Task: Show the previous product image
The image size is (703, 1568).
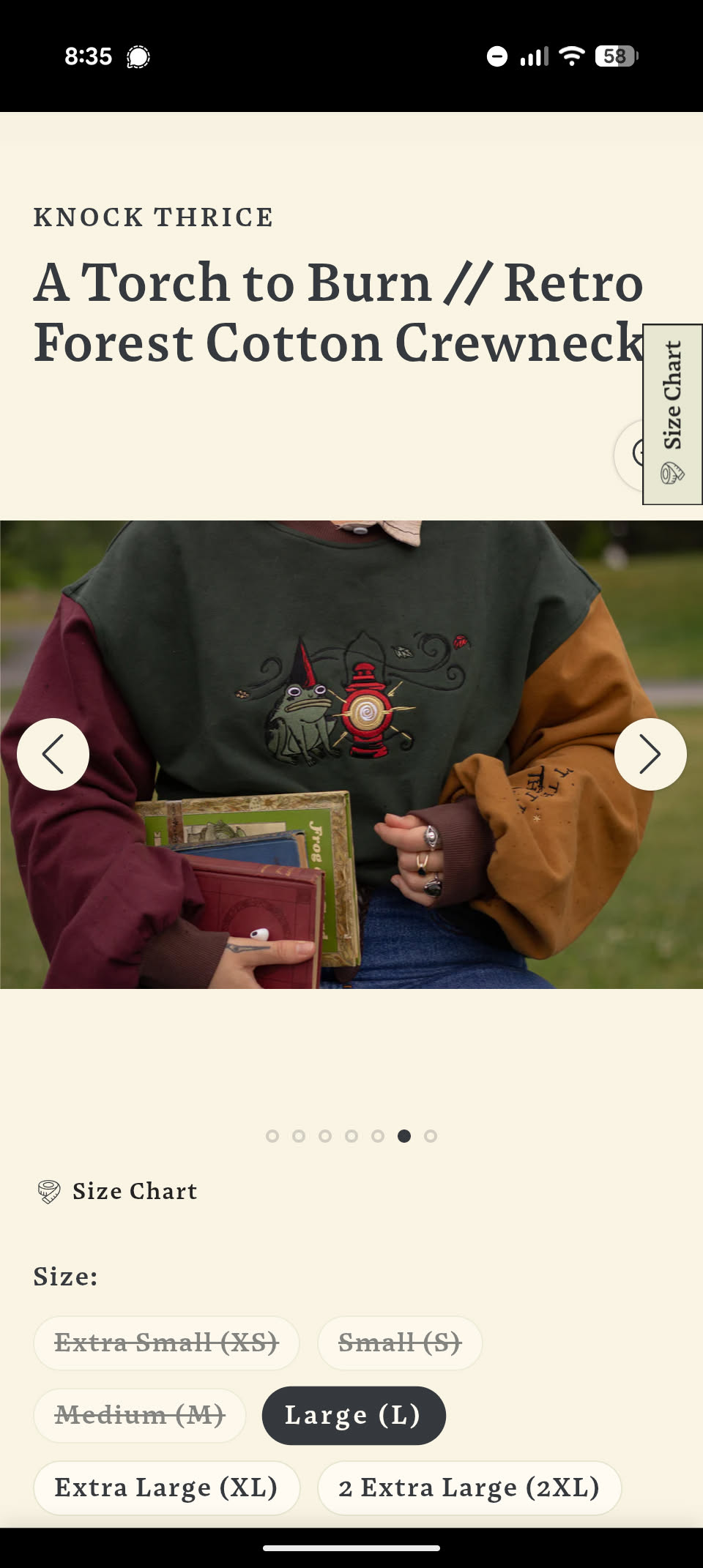Action: point(53,754)
